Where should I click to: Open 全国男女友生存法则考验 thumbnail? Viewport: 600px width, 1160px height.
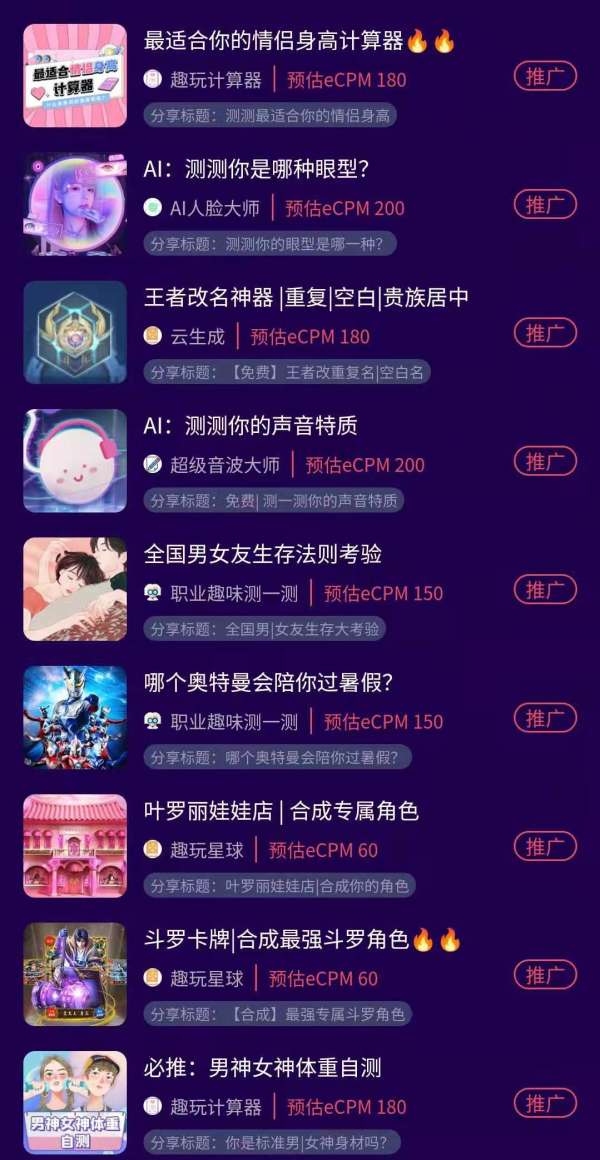point(75,589)
